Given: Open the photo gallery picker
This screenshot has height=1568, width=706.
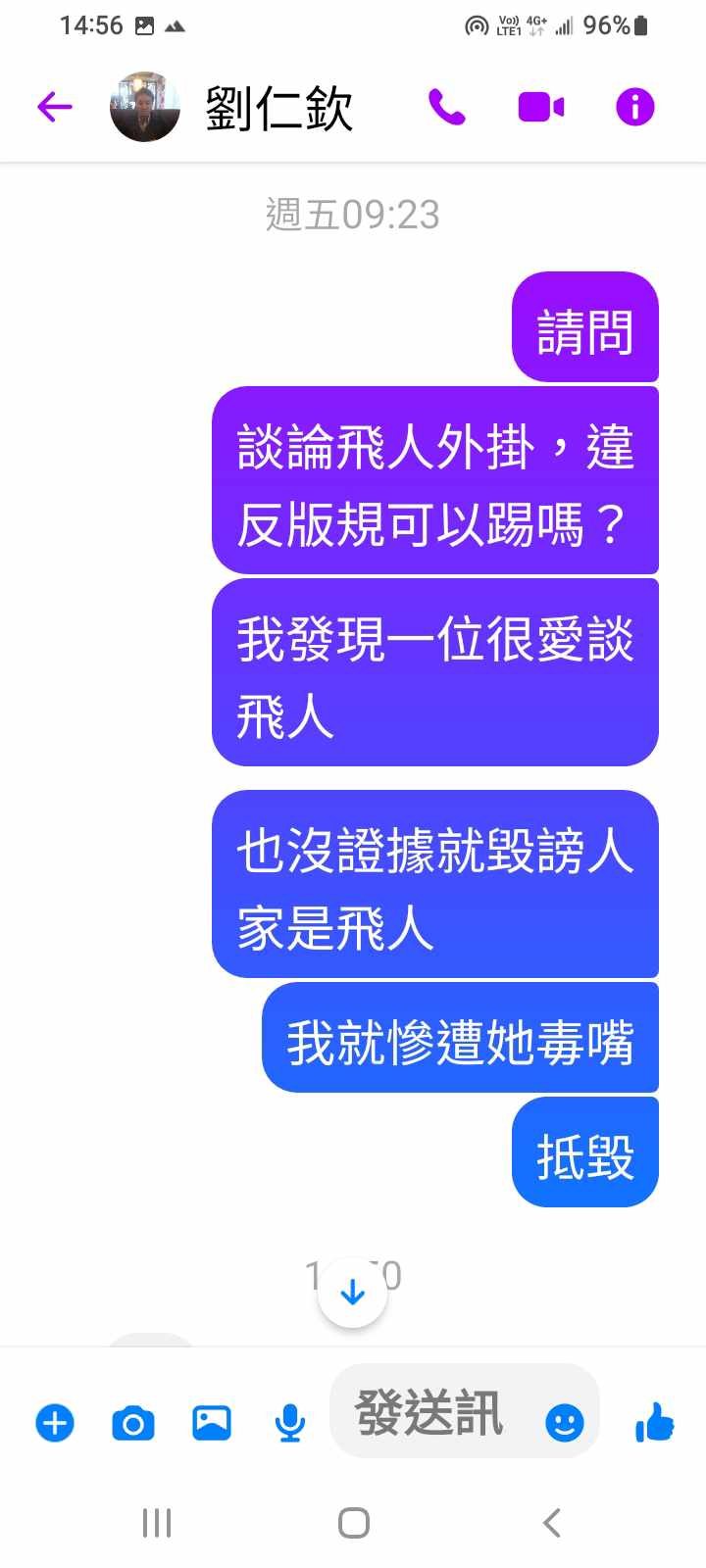Looking at the screenshot, I should tap(212, 1423).
